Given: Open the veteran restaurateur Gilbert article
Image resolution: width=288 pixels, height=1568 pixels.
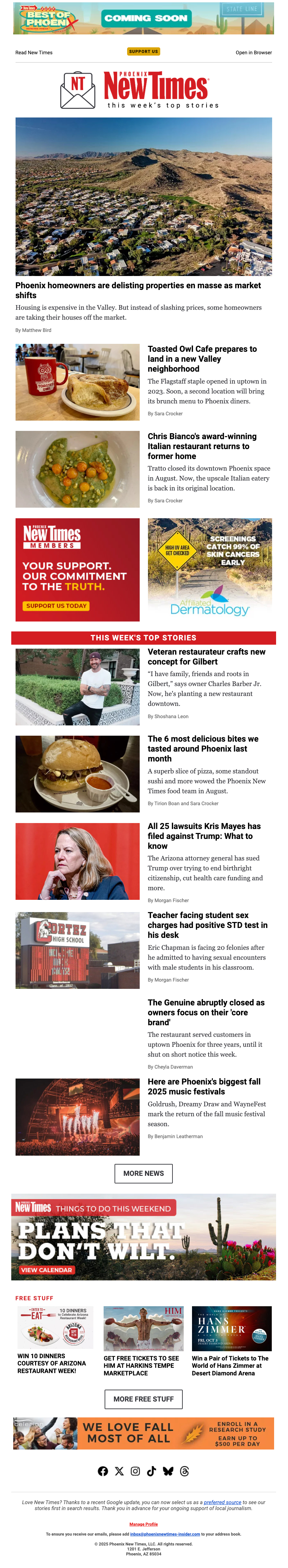Looking at the screenshot, I should pyautogui.click(x=206, y=656).
